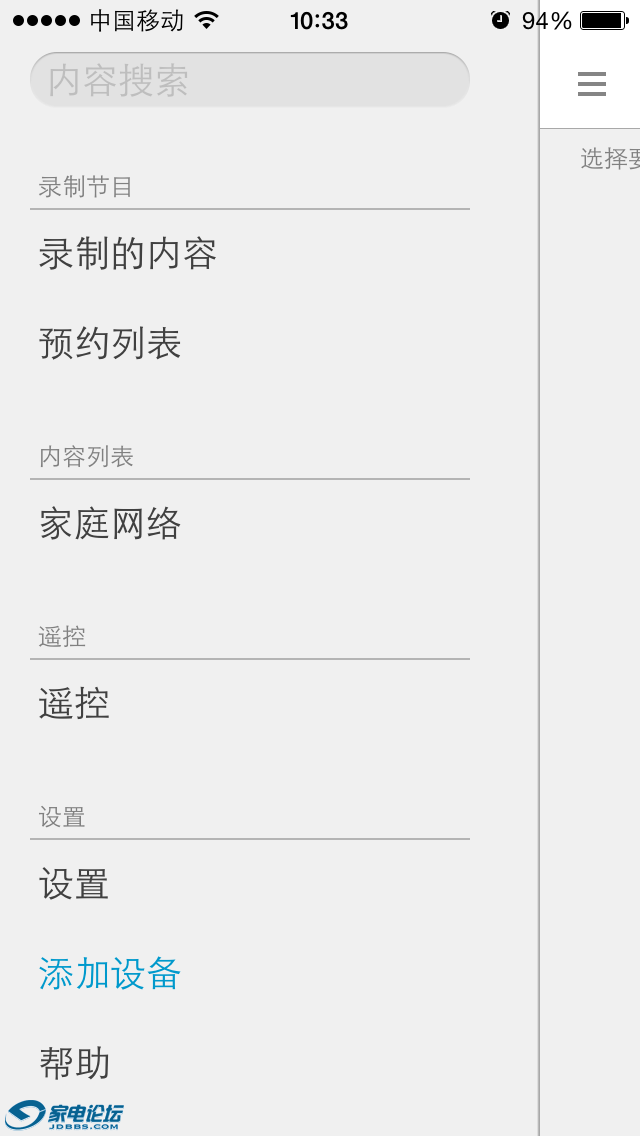Choose 添加设备
Screen dimensions: 640x1136
pos(110,974)
